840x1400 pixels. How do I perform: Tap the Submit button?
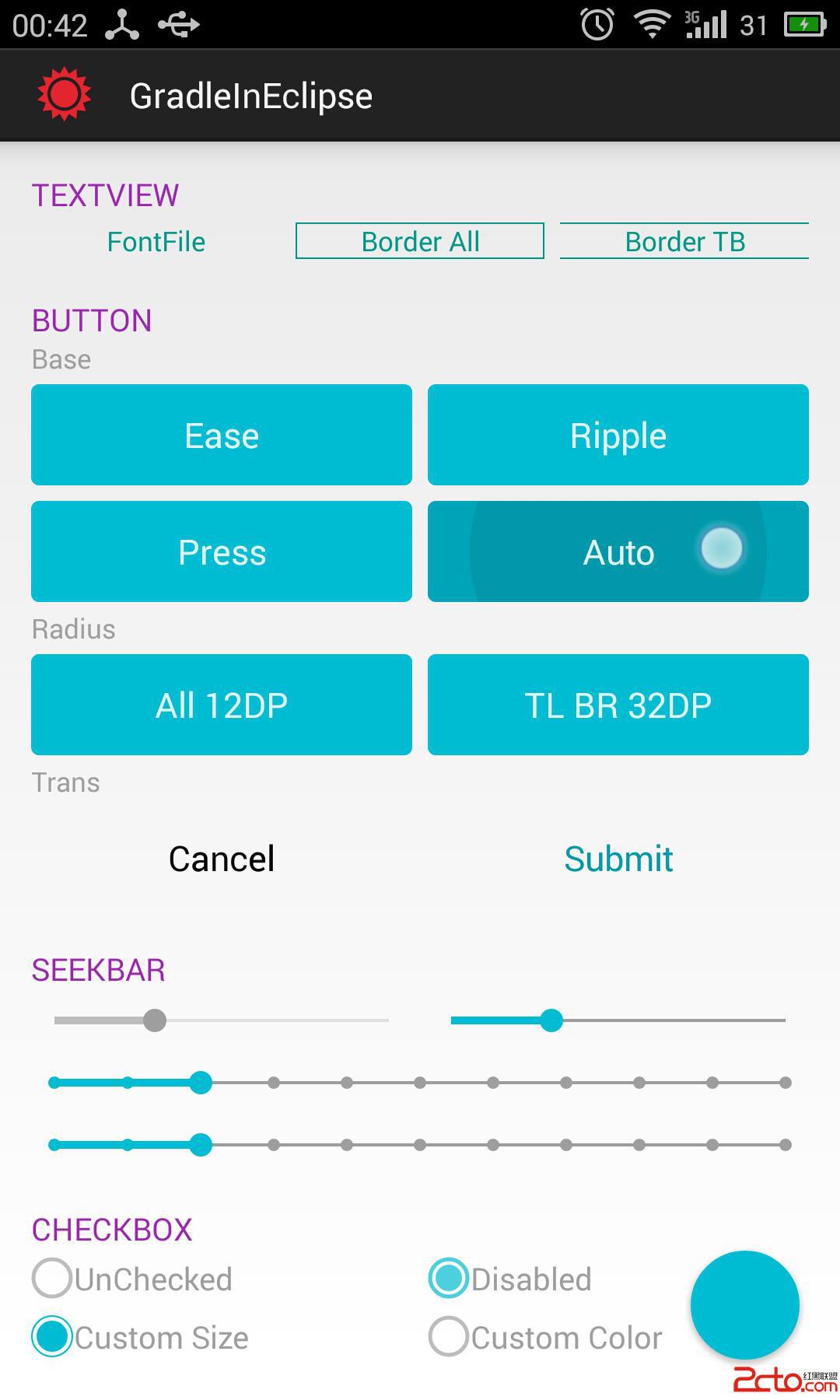point(618,859)
